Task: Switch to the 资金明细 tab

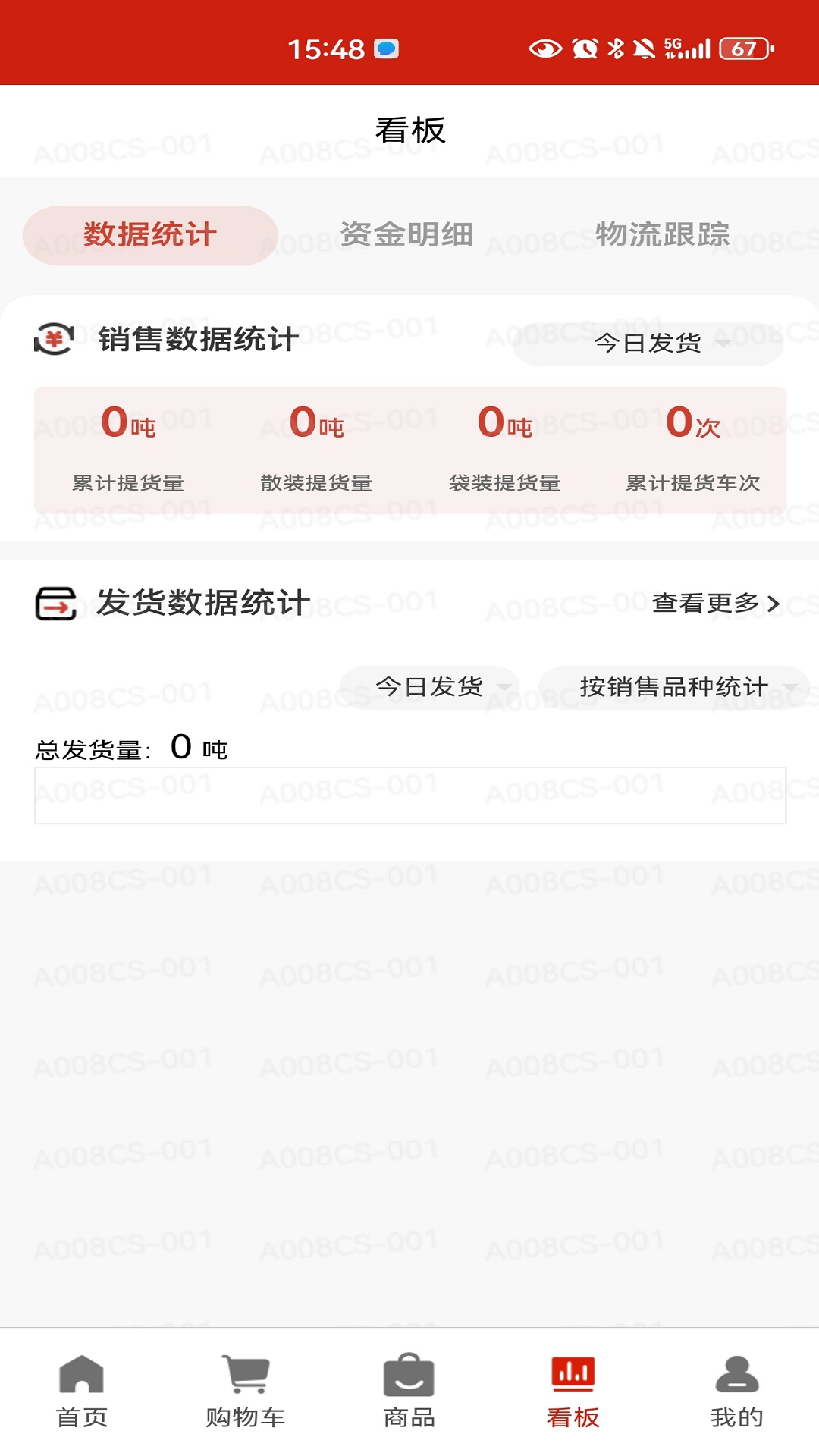Action: coord(406,235)
